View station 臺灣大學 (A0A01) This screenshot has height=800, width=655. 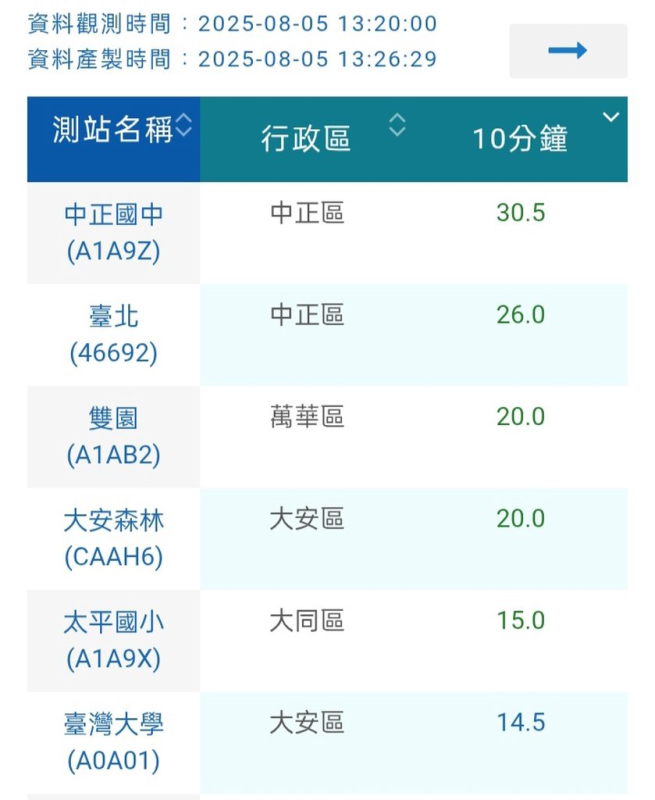[x=113, y=743]
